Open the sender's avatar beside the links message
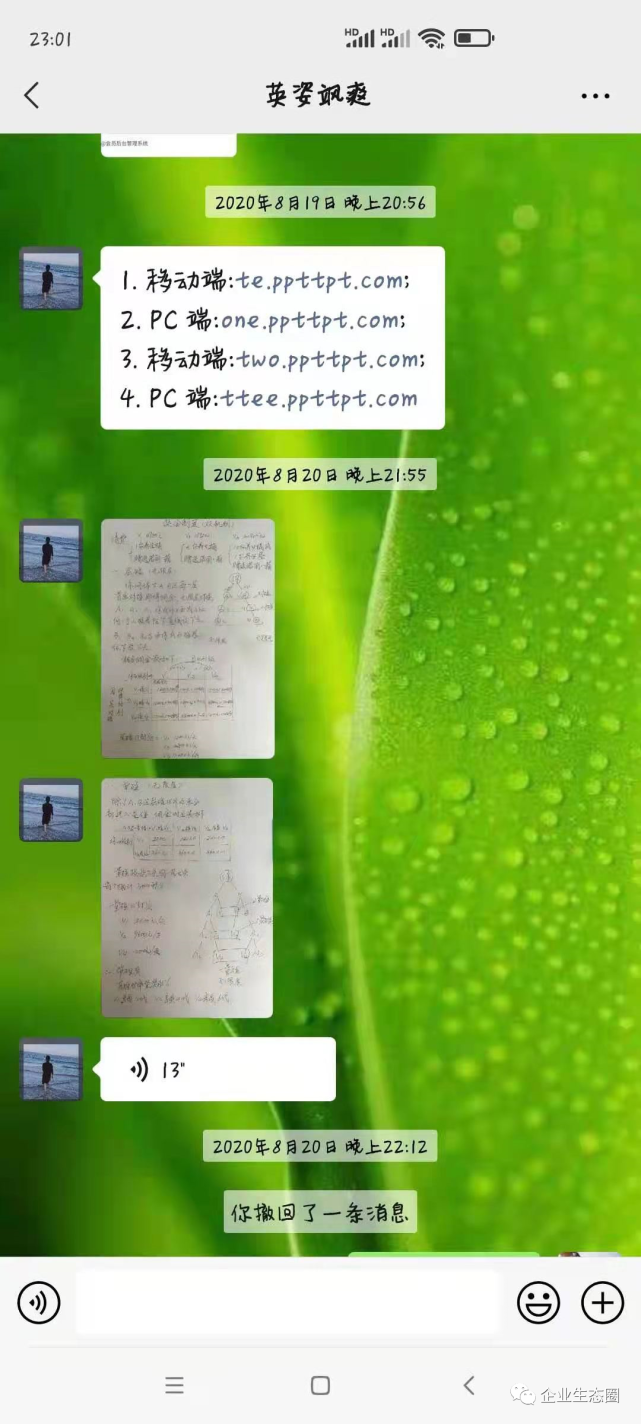 coord(51,279)
